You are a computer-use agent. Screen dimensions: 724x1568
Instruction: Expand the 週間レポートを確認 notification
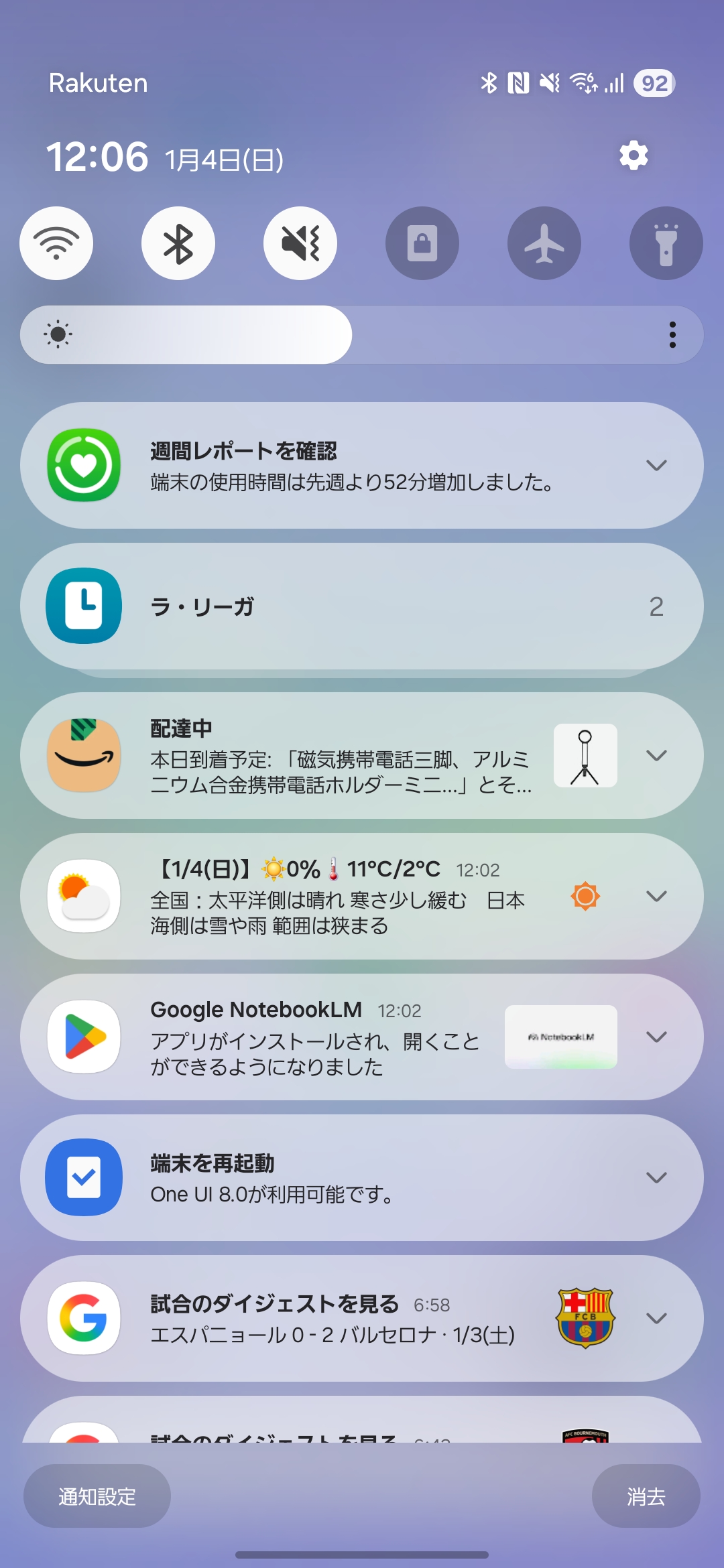tap(656, 465)
